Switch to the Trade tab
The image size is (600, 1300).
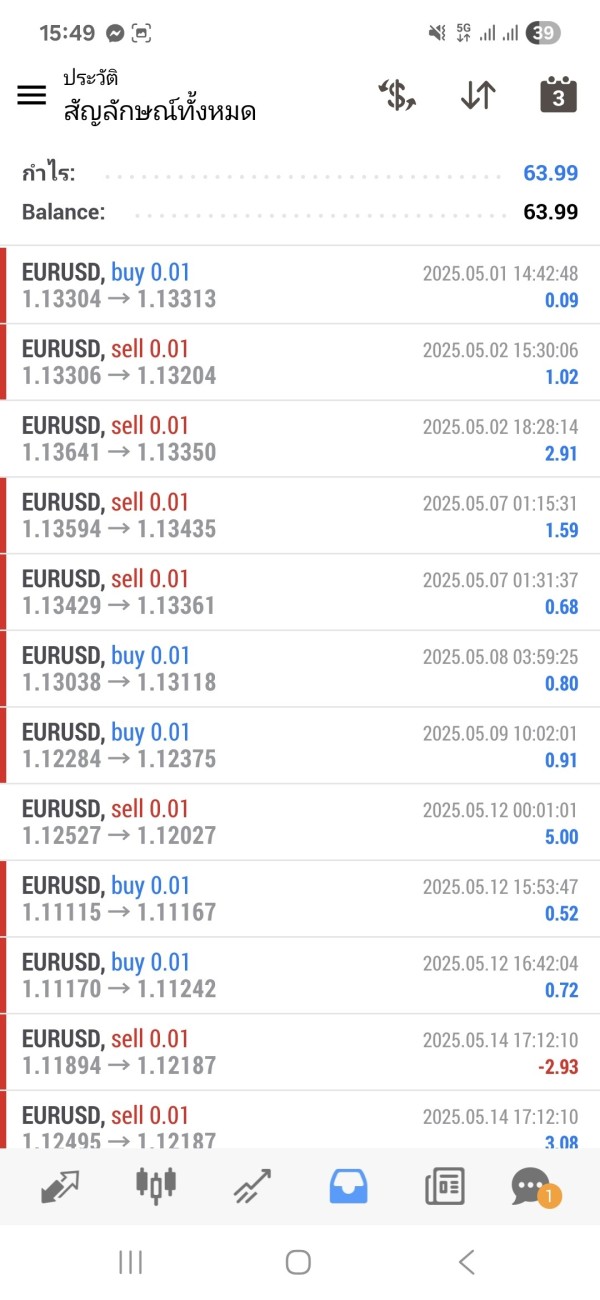coord(252,1186)
